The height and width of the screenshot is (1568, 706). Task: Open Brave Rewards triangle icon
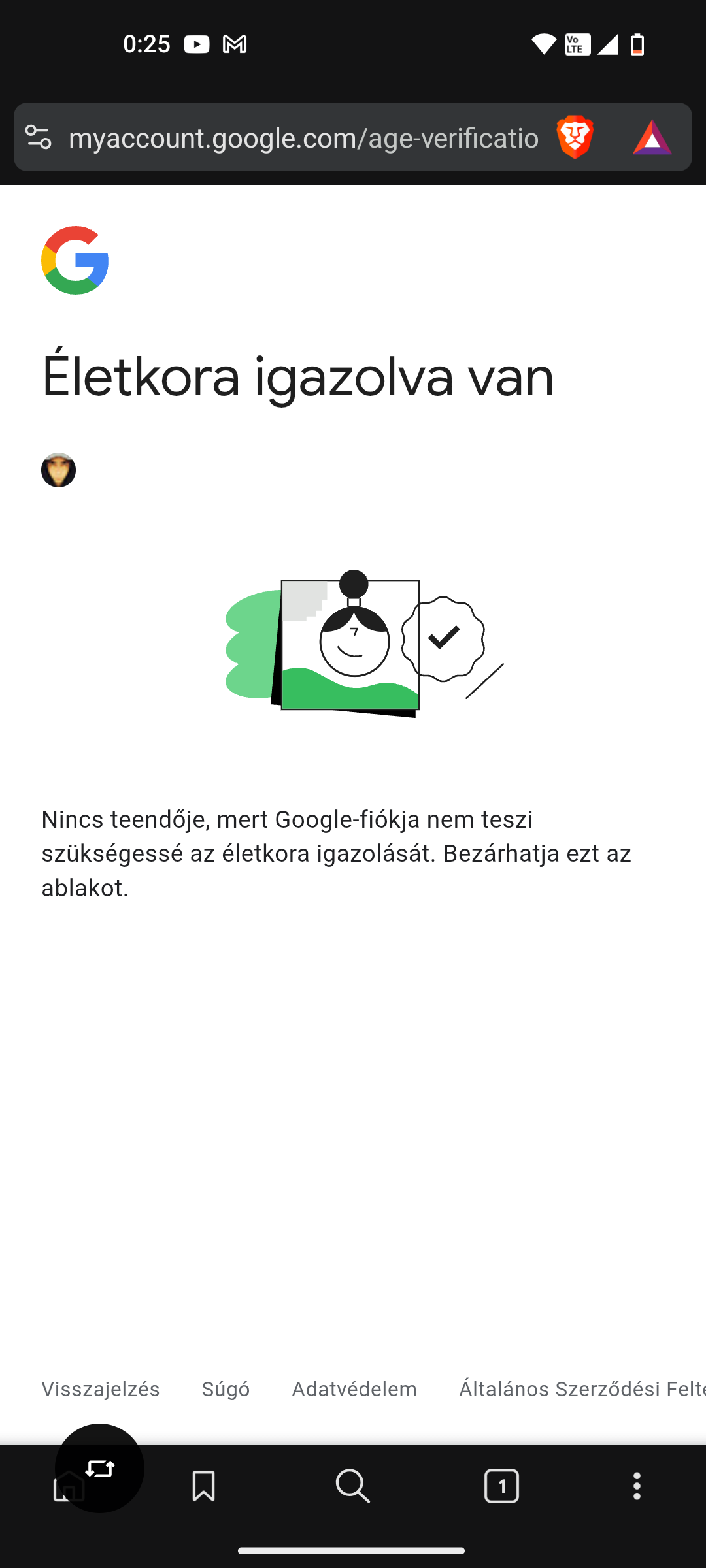tap(652, 137)
